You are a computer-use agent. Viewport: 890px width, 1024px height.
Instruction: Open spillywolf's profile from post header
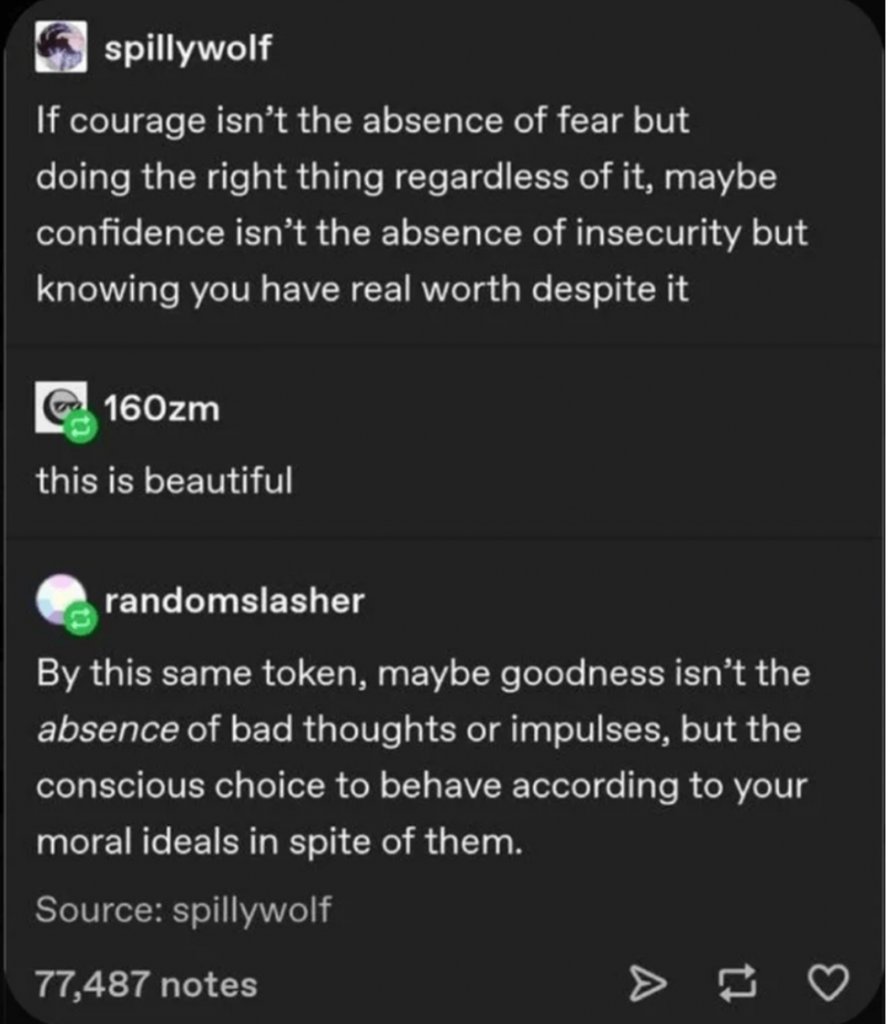coord(187,49)
